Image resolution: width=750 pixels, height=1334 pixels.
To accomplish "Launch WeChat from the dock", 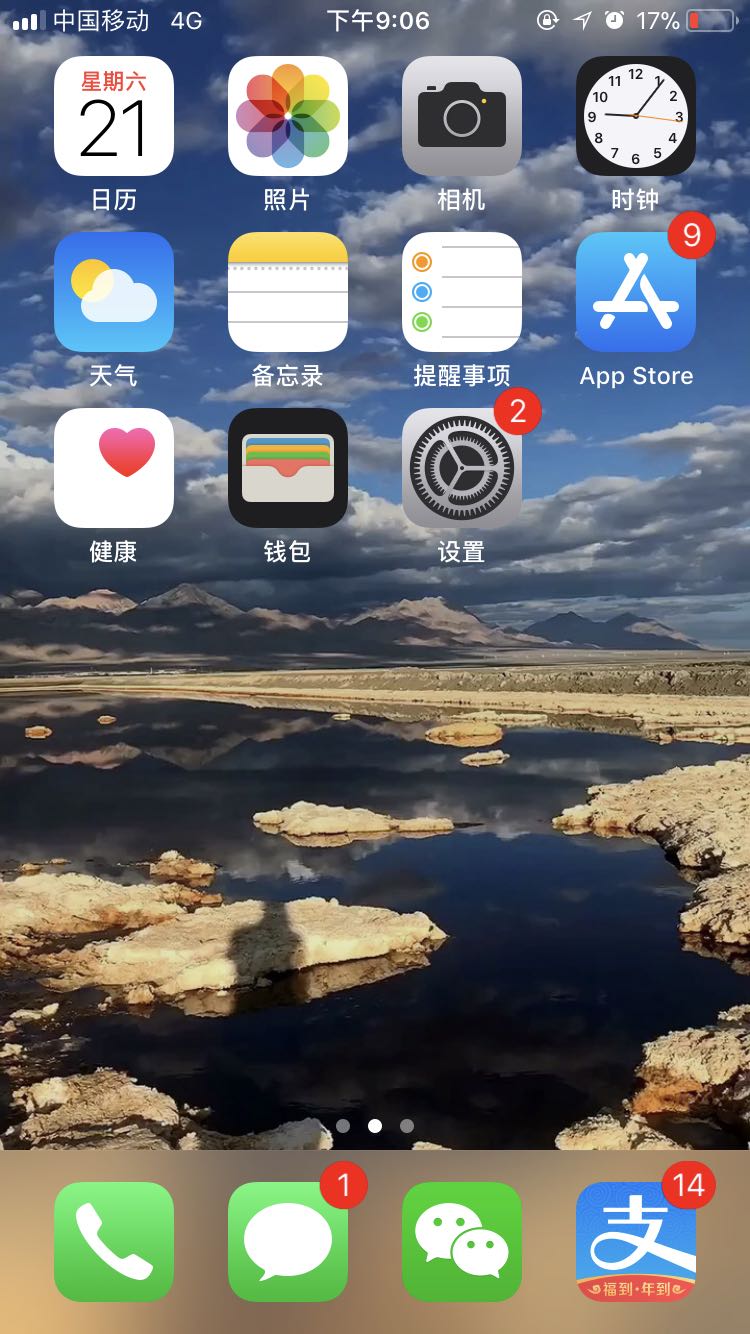I will 462,1242.
